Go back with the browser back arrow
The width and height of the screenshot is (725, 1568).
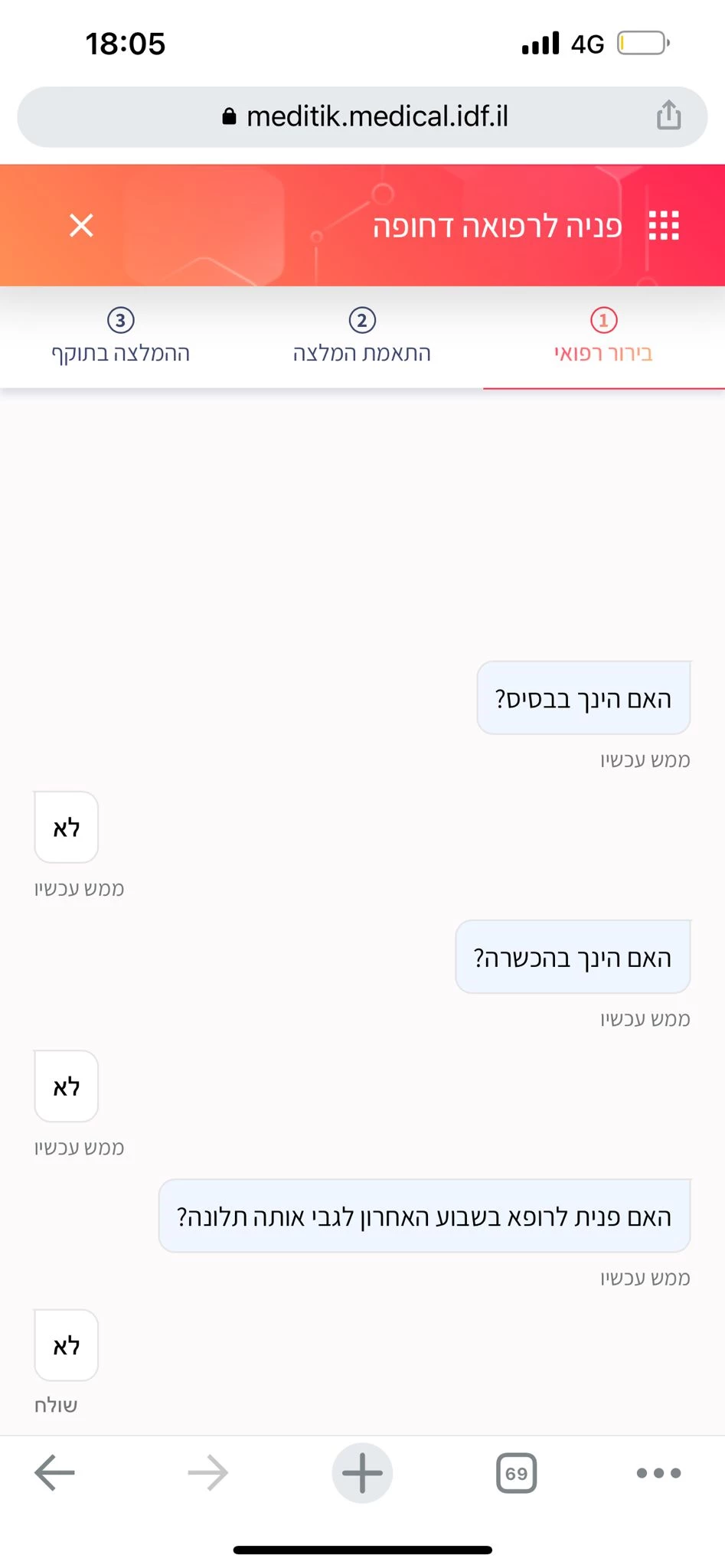pyautogui.click(x=55, y=1472)
